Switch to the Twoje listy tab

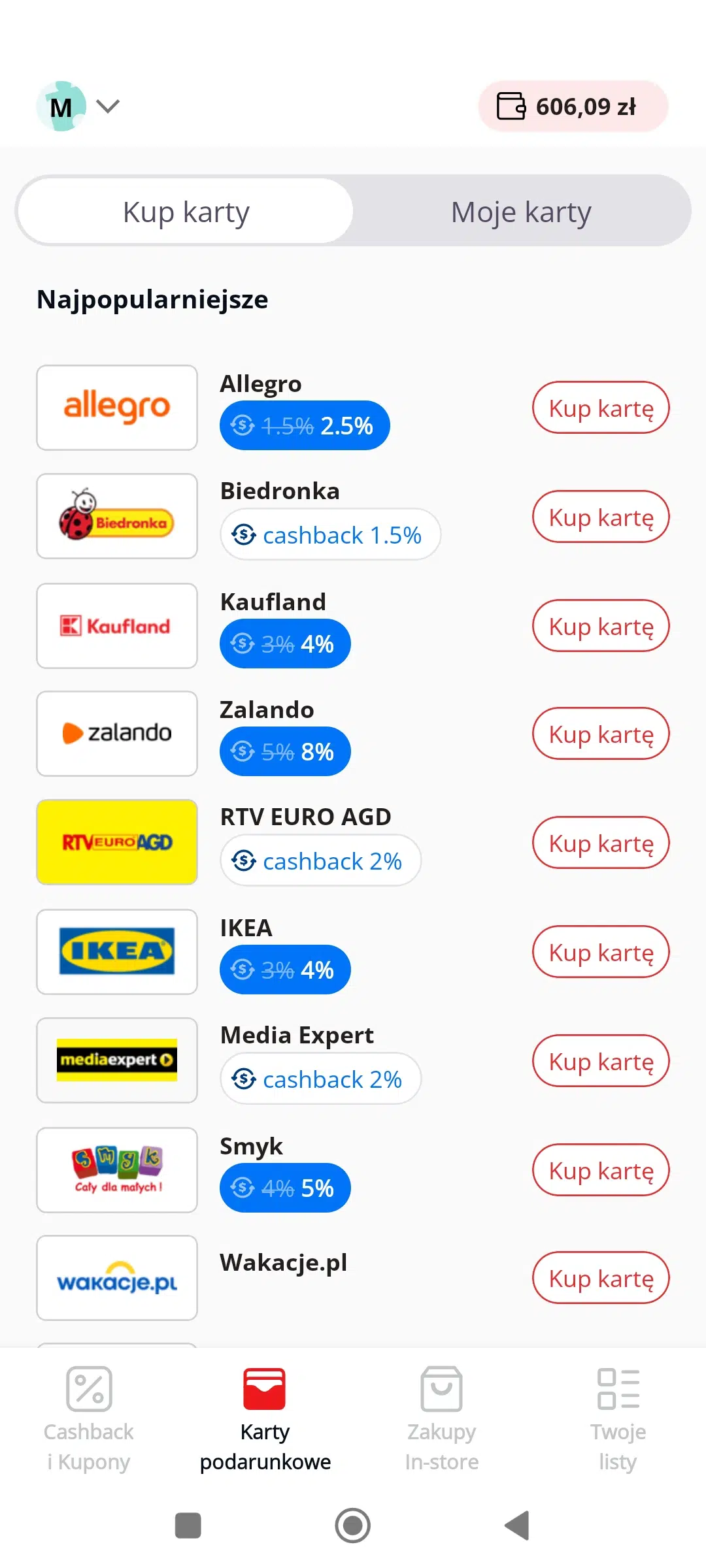pos(618,1419)
